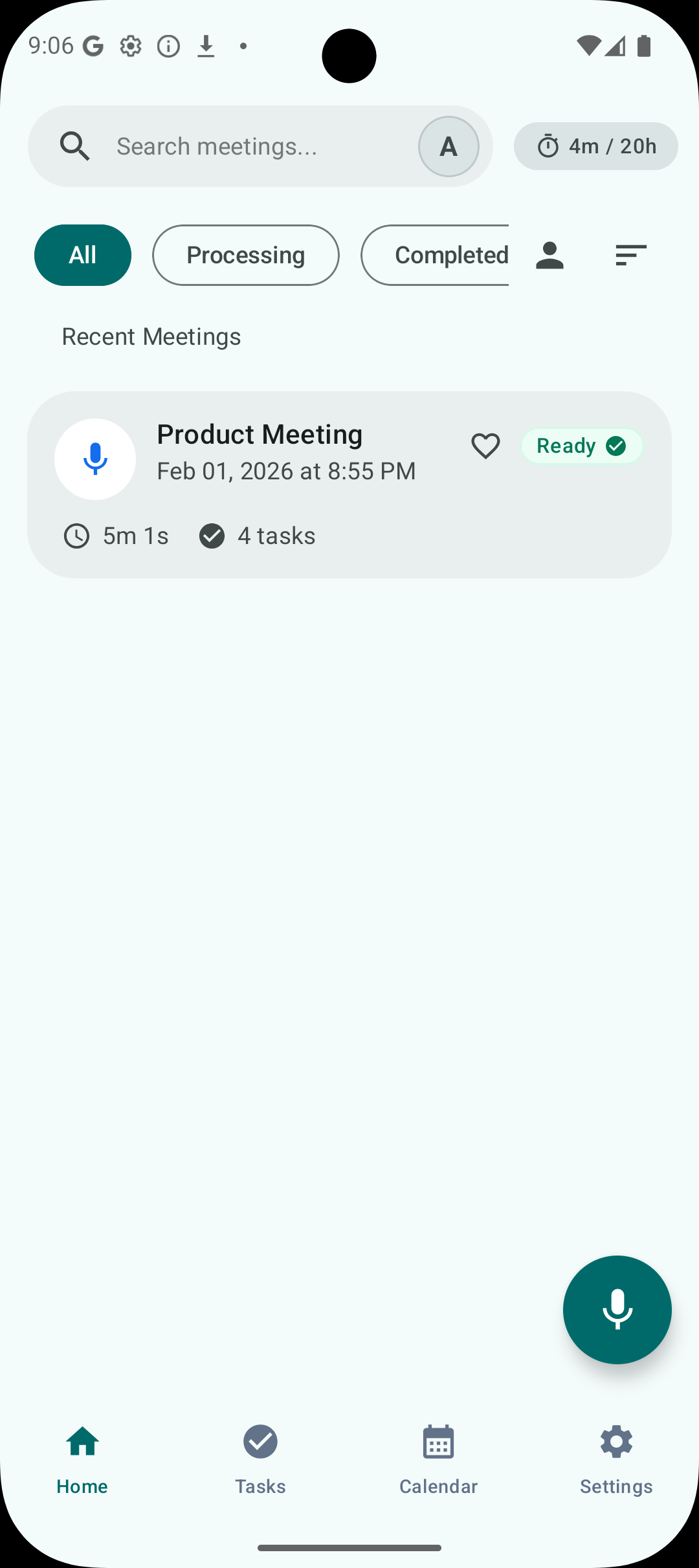699x1568 pixels.
Task: Click the microphone icon on Product Meeting card
Action: tap(95, 459)
